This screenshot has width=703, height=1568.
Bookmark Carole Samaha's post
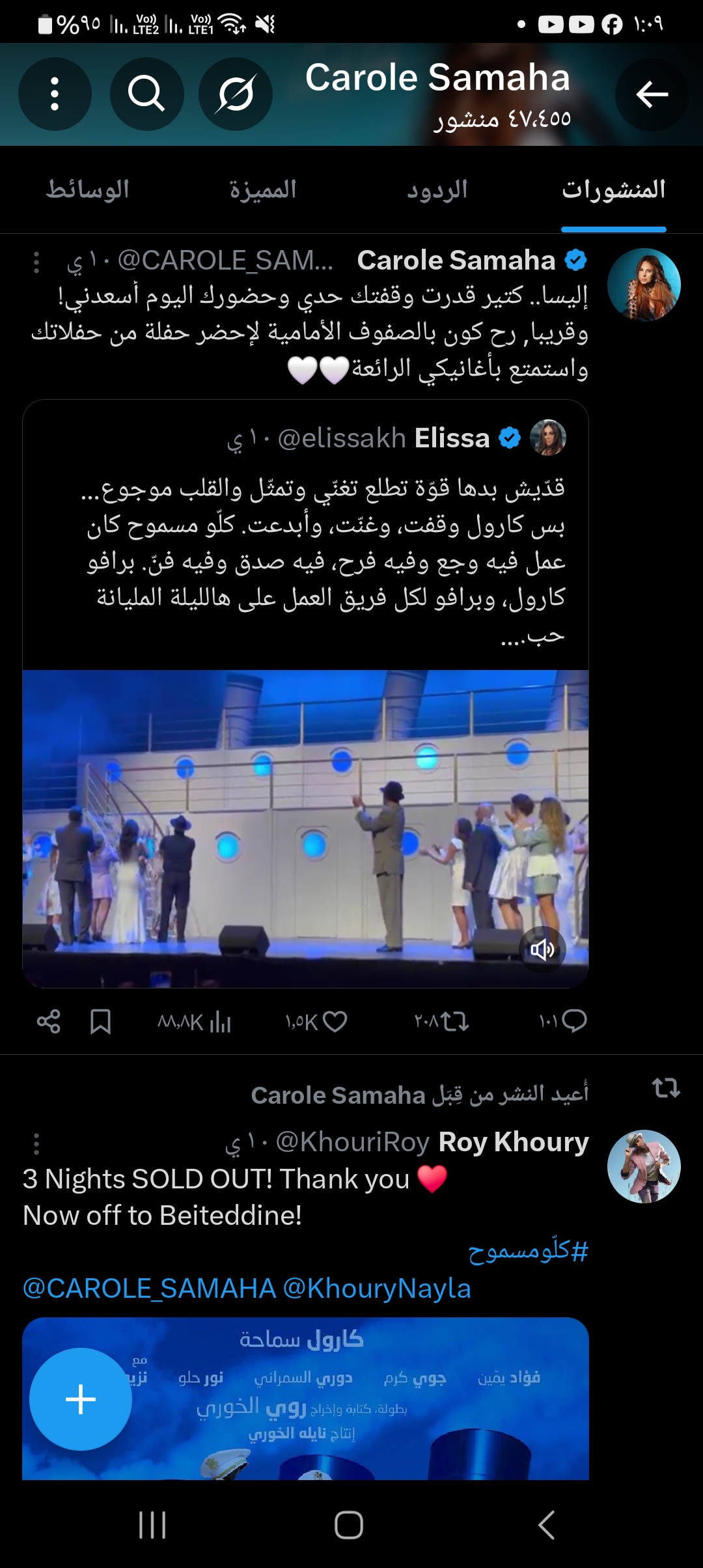click(x=100, y=1021)
